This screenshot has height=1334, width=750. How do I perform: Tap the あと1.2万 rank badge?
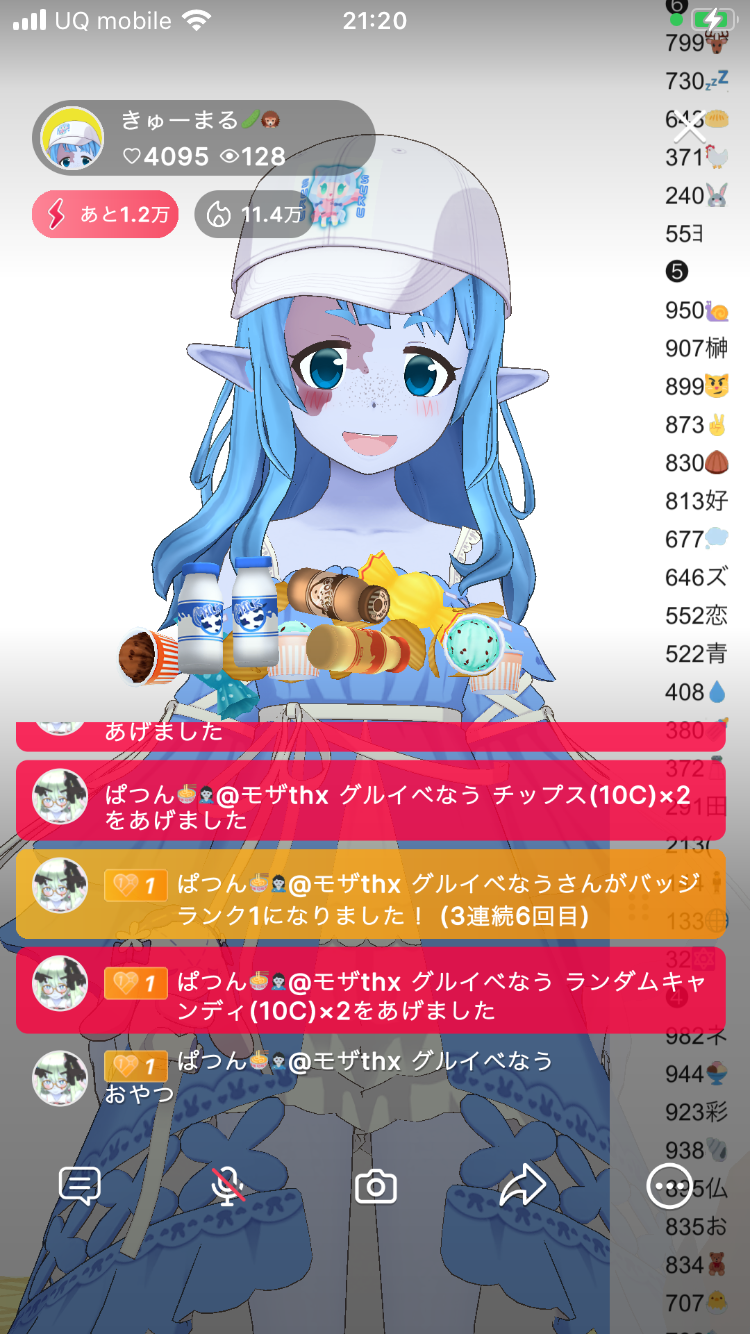point(105,214)
